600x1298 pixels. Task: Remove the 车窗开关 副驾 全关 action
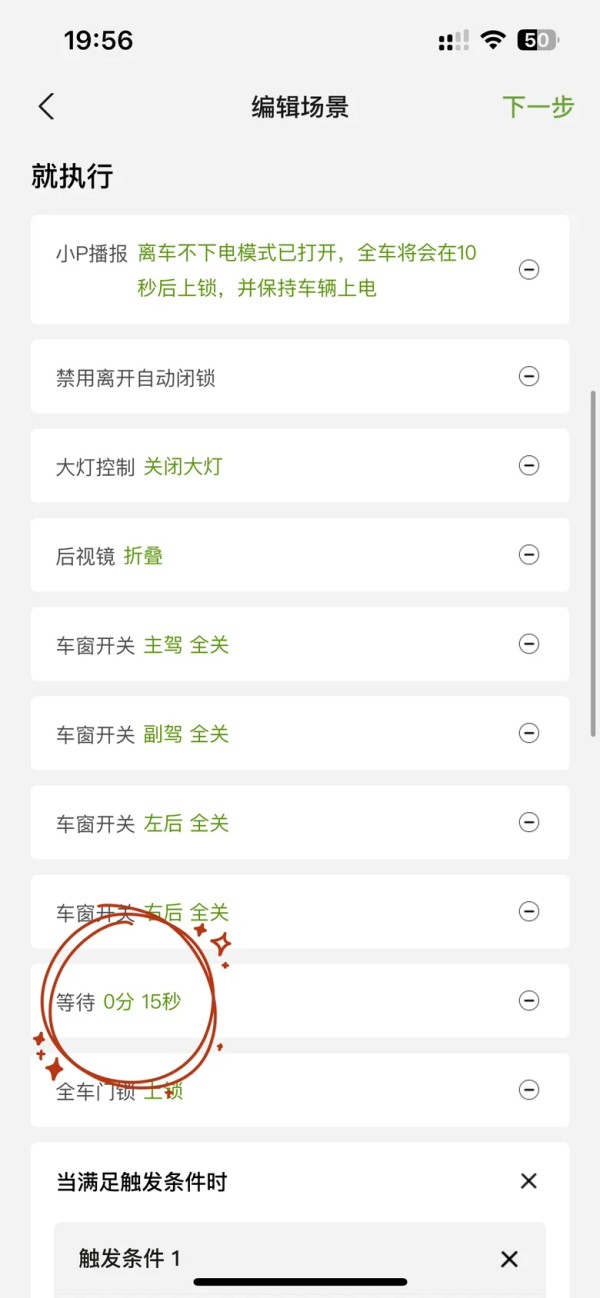pyautogui.click(x=529, y=733)
